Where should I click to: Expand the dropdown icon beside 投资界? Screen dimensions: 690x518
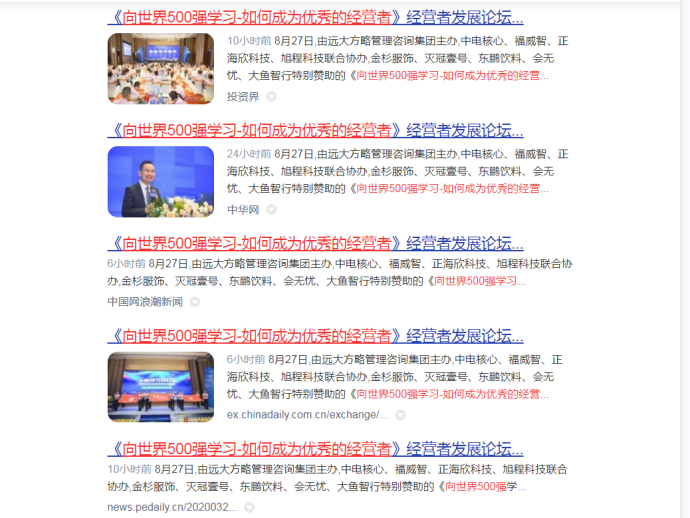pyautogui.click(x=271, y=97)
